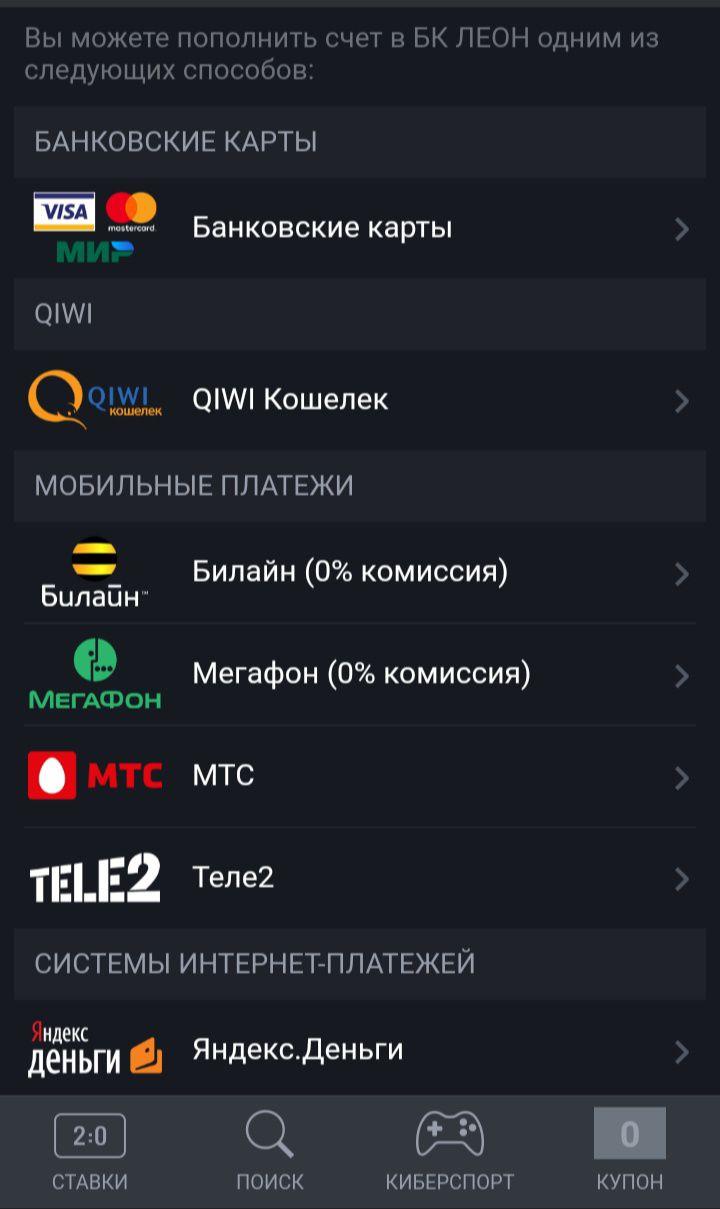Open Мегафон (0% комиссия) payment row
This screenshot has width=720, height=1209.
pyautogui.click(x=360, y=675)
